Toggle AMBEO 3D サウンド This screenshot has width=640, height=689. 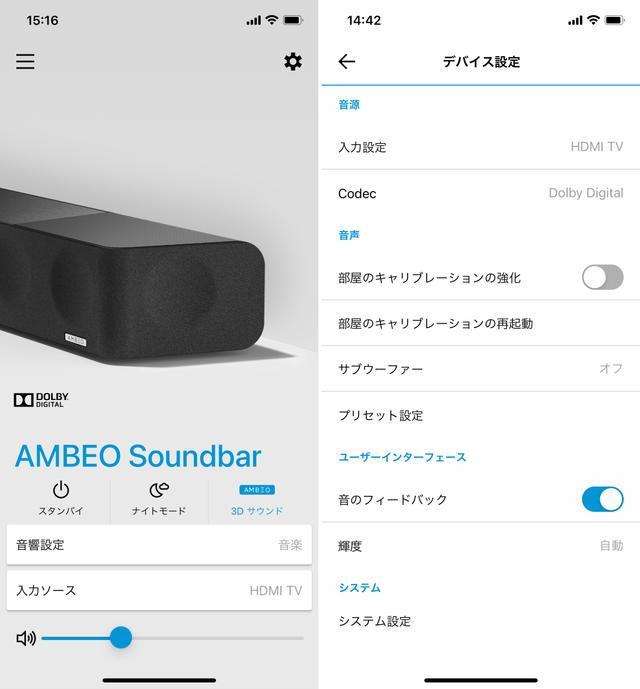point(257,498)
